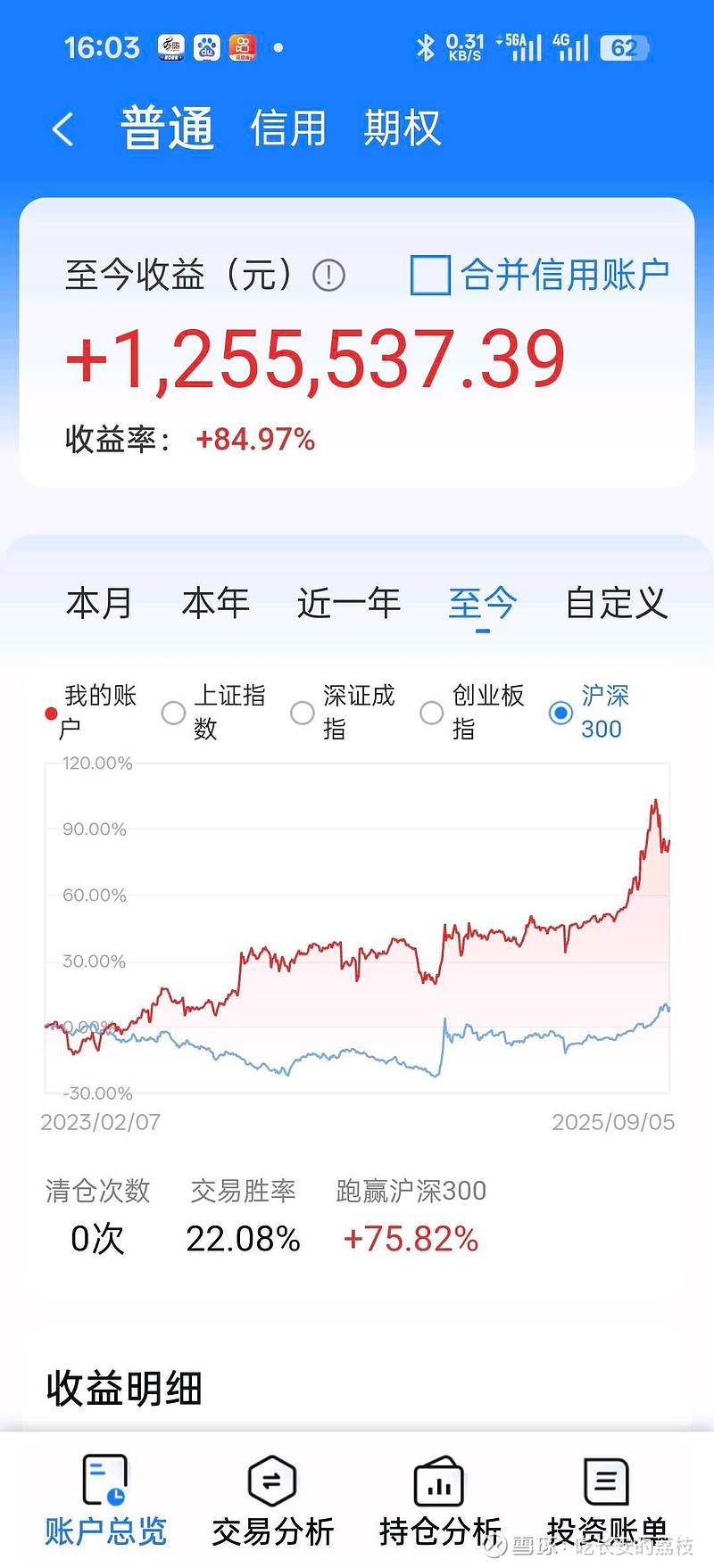Screen dimensions: 714x1568
Task: Open the 自定义 date range option
Action: point(617,603)
